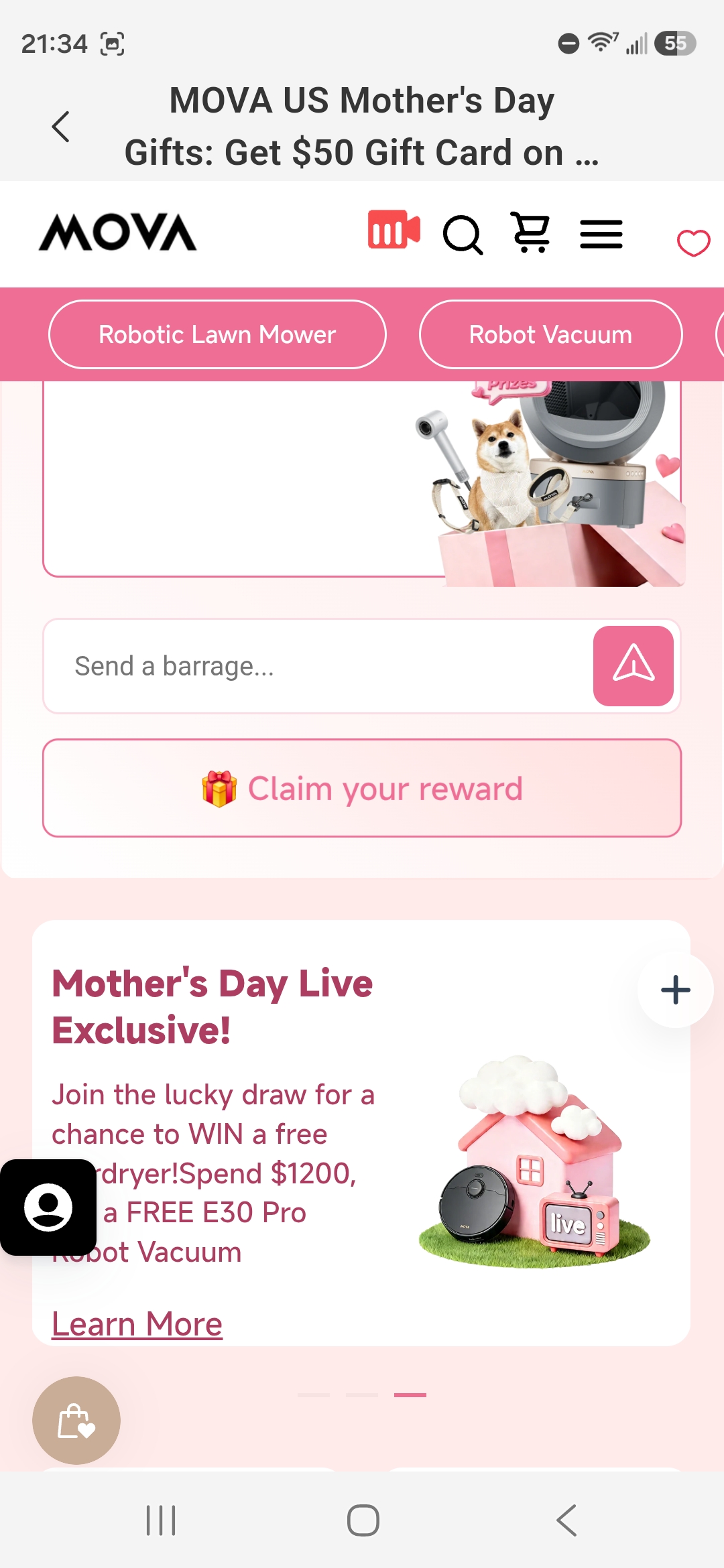The image size is (724, 1568).
Task: Select the Robotic Lawn Mower chip
Action: coord(217,334)
